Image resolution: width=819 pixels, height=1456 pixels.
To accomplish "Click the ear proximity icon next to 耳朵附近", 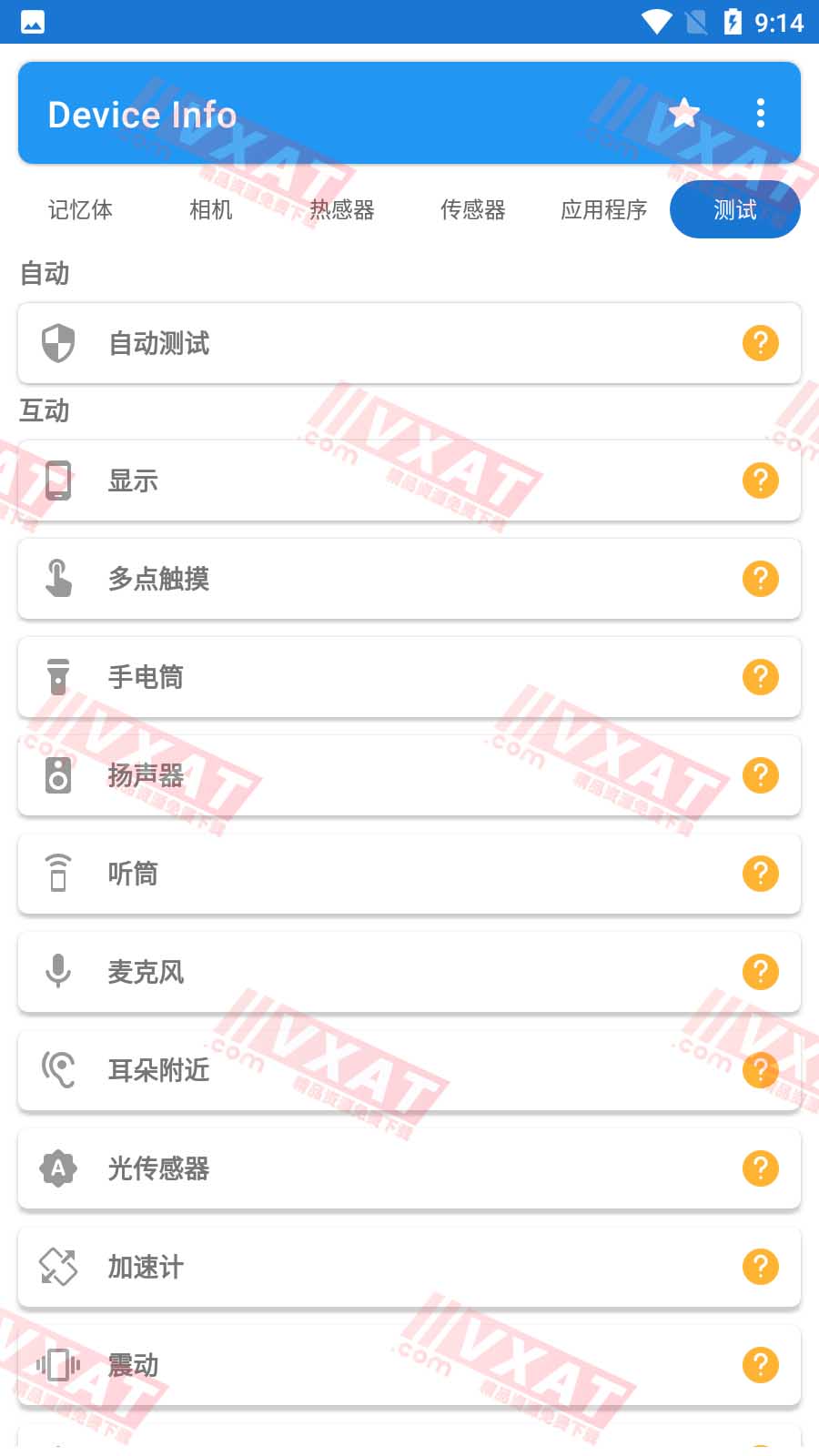I will (57, 1070).
